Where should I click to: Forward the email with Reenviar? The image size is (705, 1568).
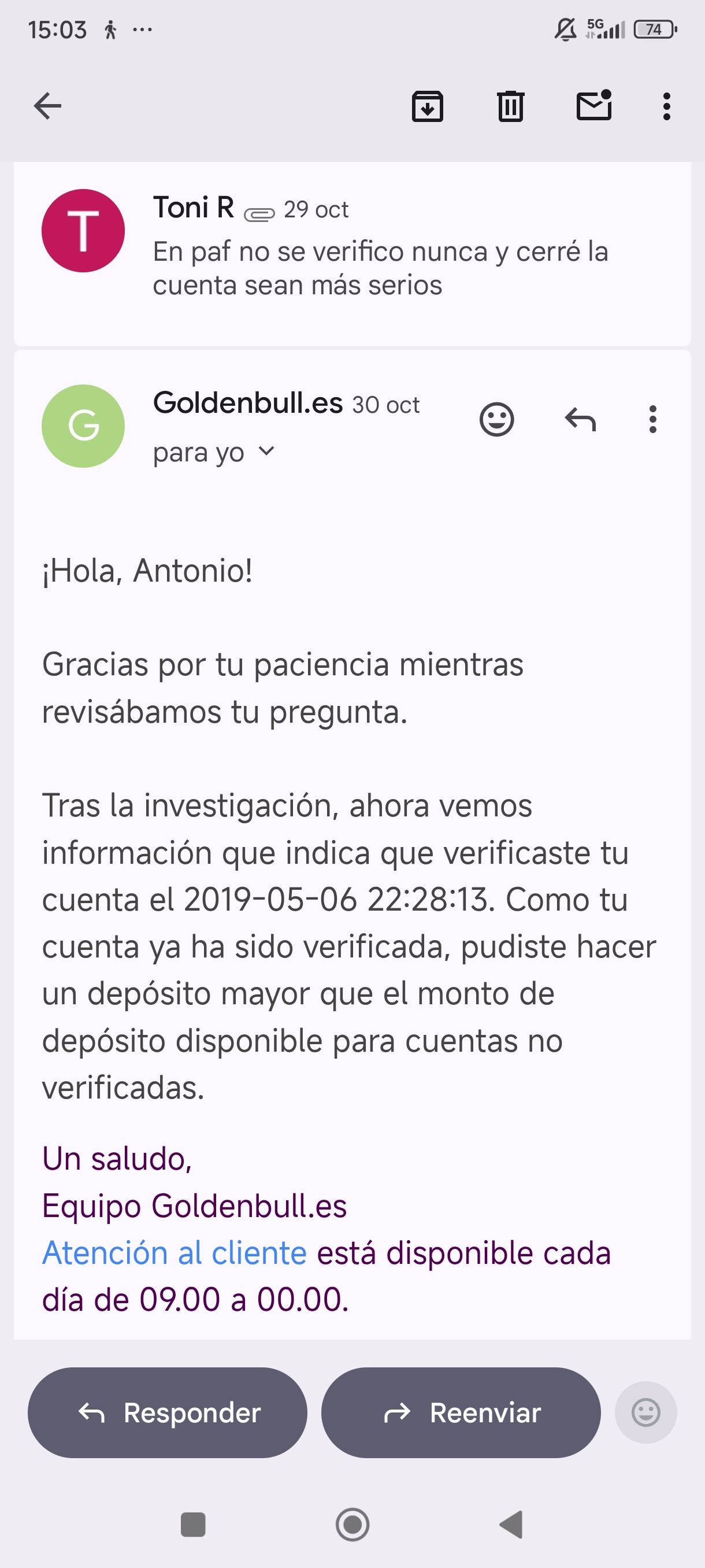tap(461, 1412)
